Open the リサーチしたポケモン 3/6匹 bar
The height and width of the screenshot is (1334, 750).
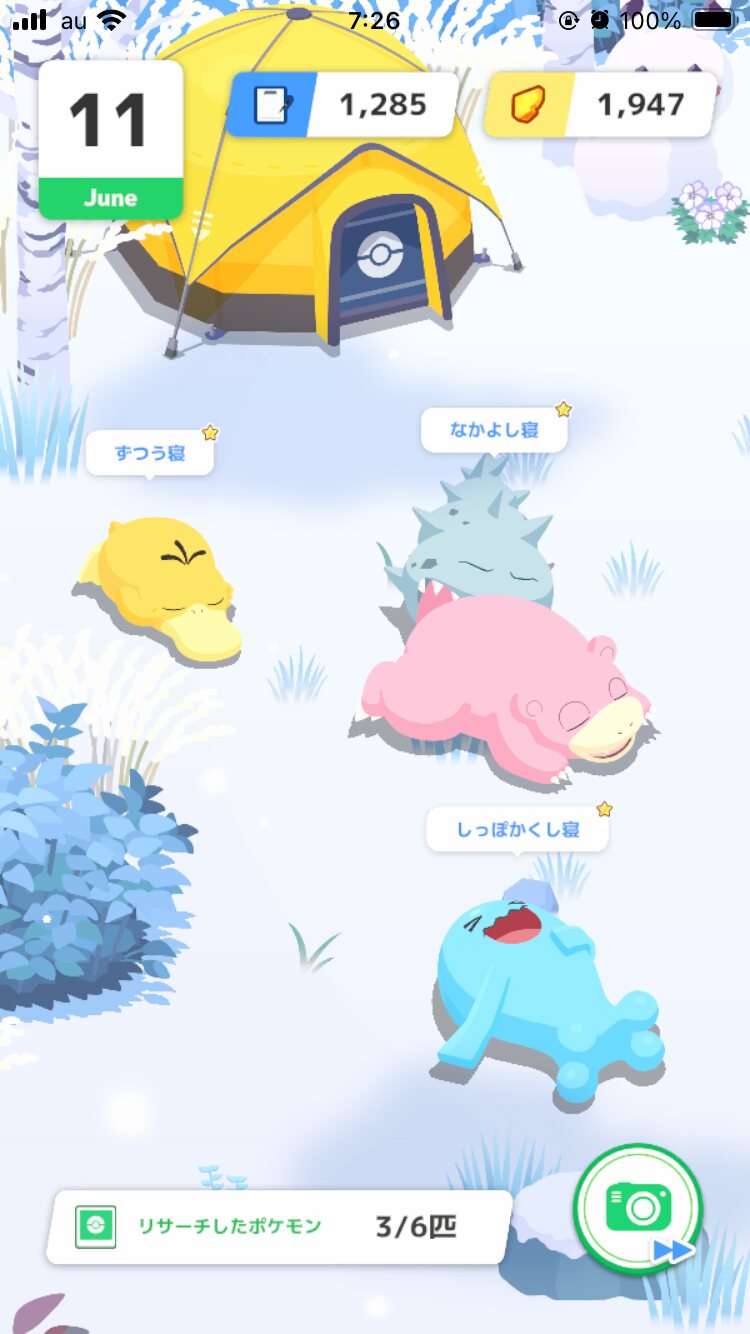pyautogui.click(x=280, y=1227)
